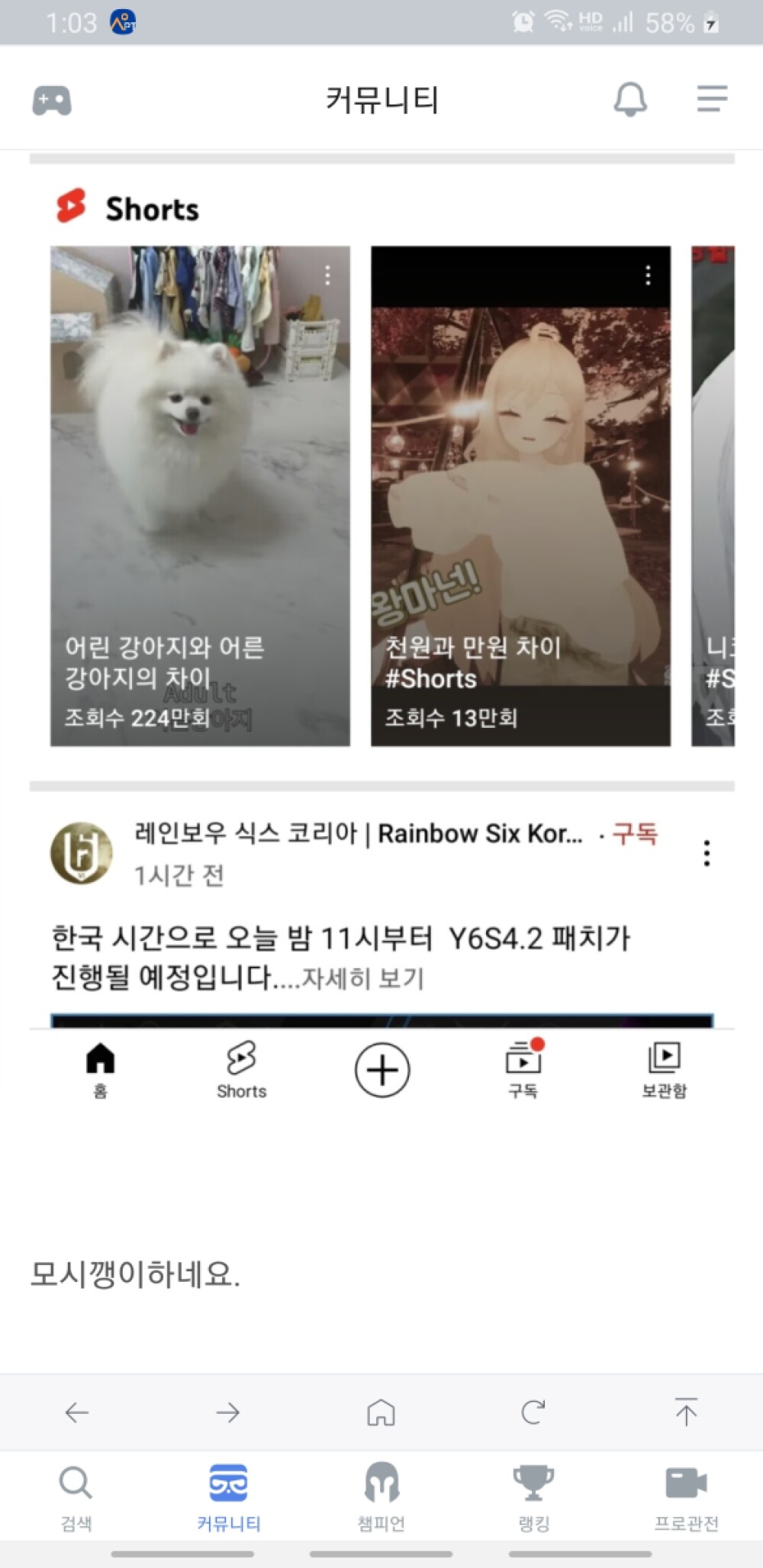Image resolution: width=763 pixels, height=1568 pixels.
Task: Switch to the 챔피언 tab
Action: (x=381, y=1497)
